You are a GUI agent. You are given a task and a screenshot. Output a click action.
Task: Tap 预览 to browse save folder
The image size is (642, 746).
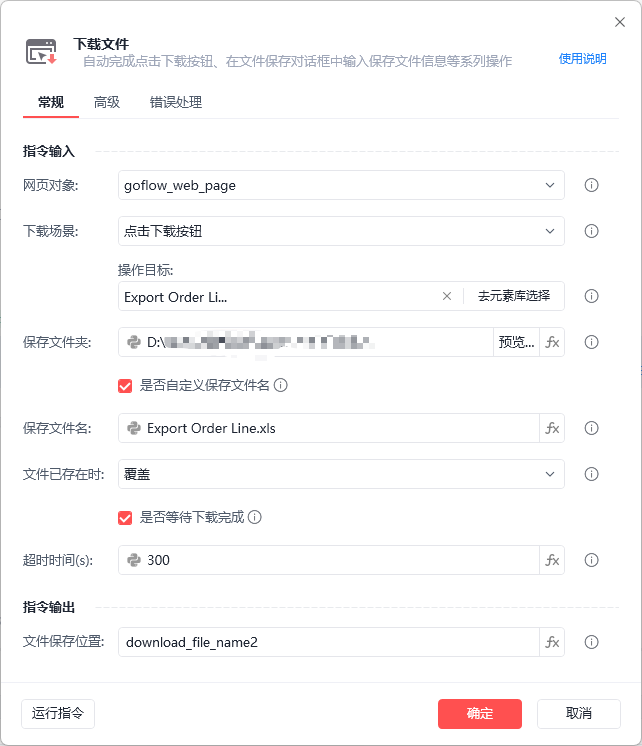coord(516,342)
